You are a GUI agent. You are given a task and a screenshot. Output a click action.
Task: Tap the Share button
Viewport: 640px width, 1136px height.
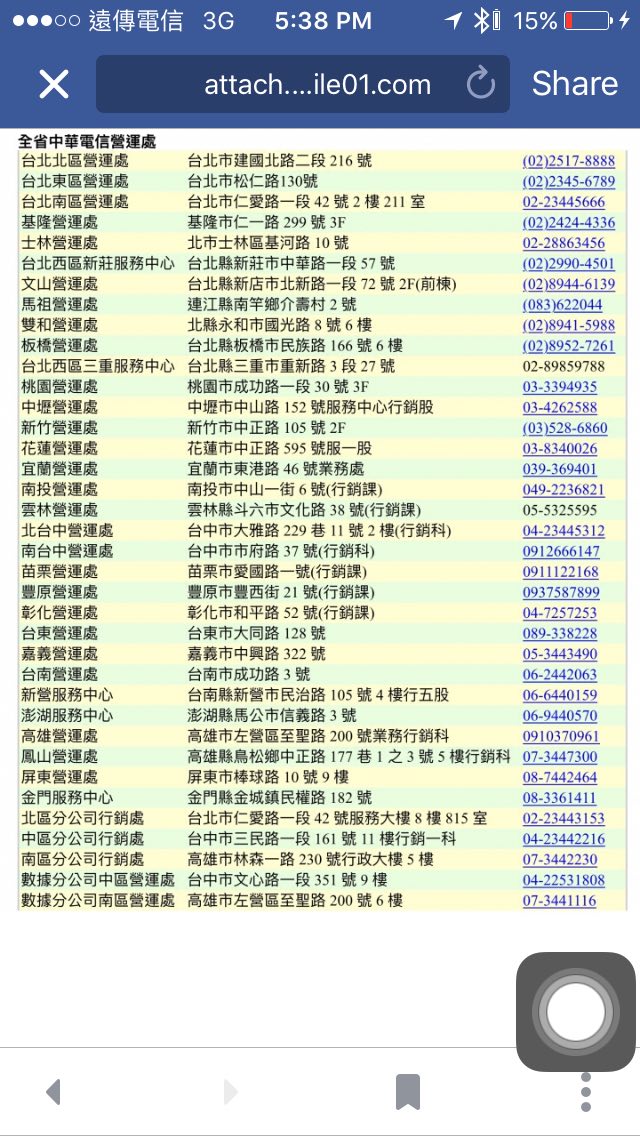click(x=574, y=84)
